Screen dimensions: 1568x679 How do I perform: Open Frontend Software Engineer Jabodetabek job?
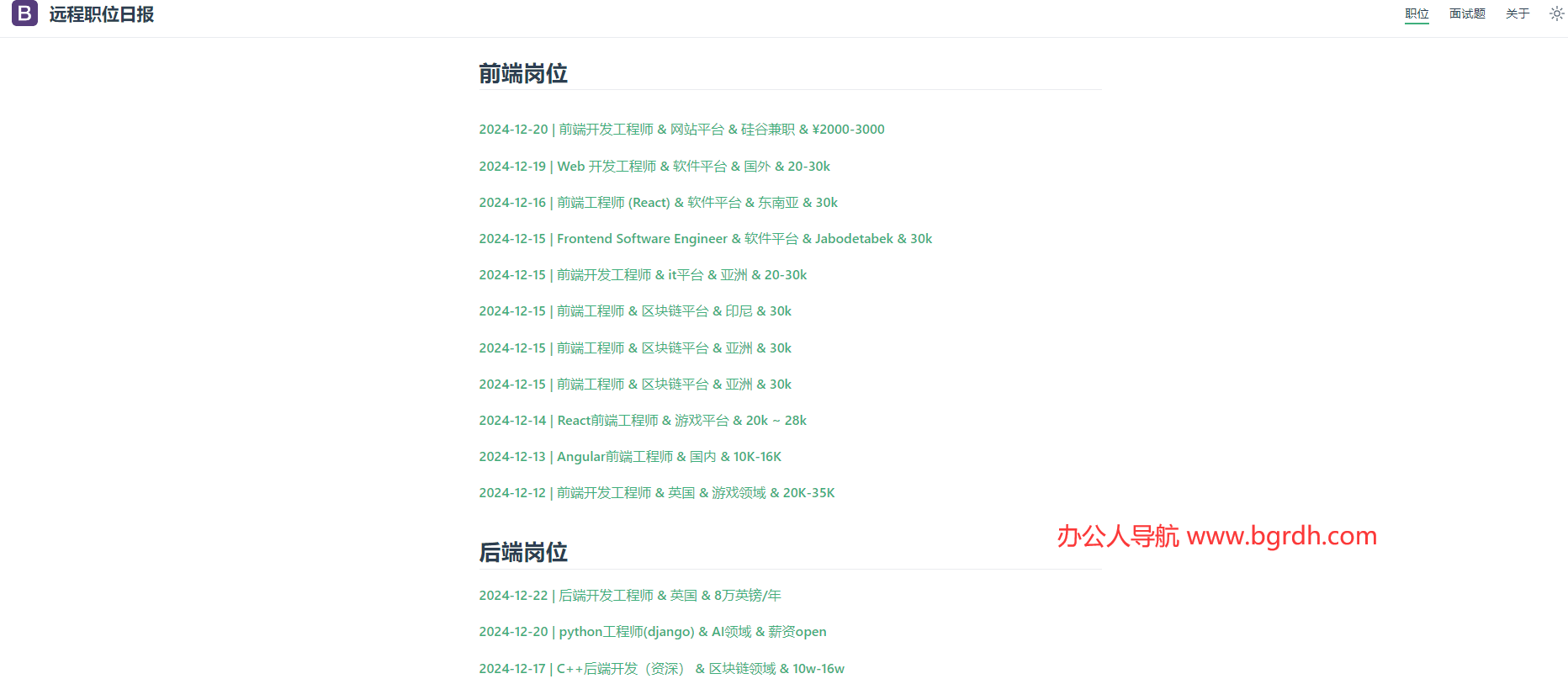705,239
